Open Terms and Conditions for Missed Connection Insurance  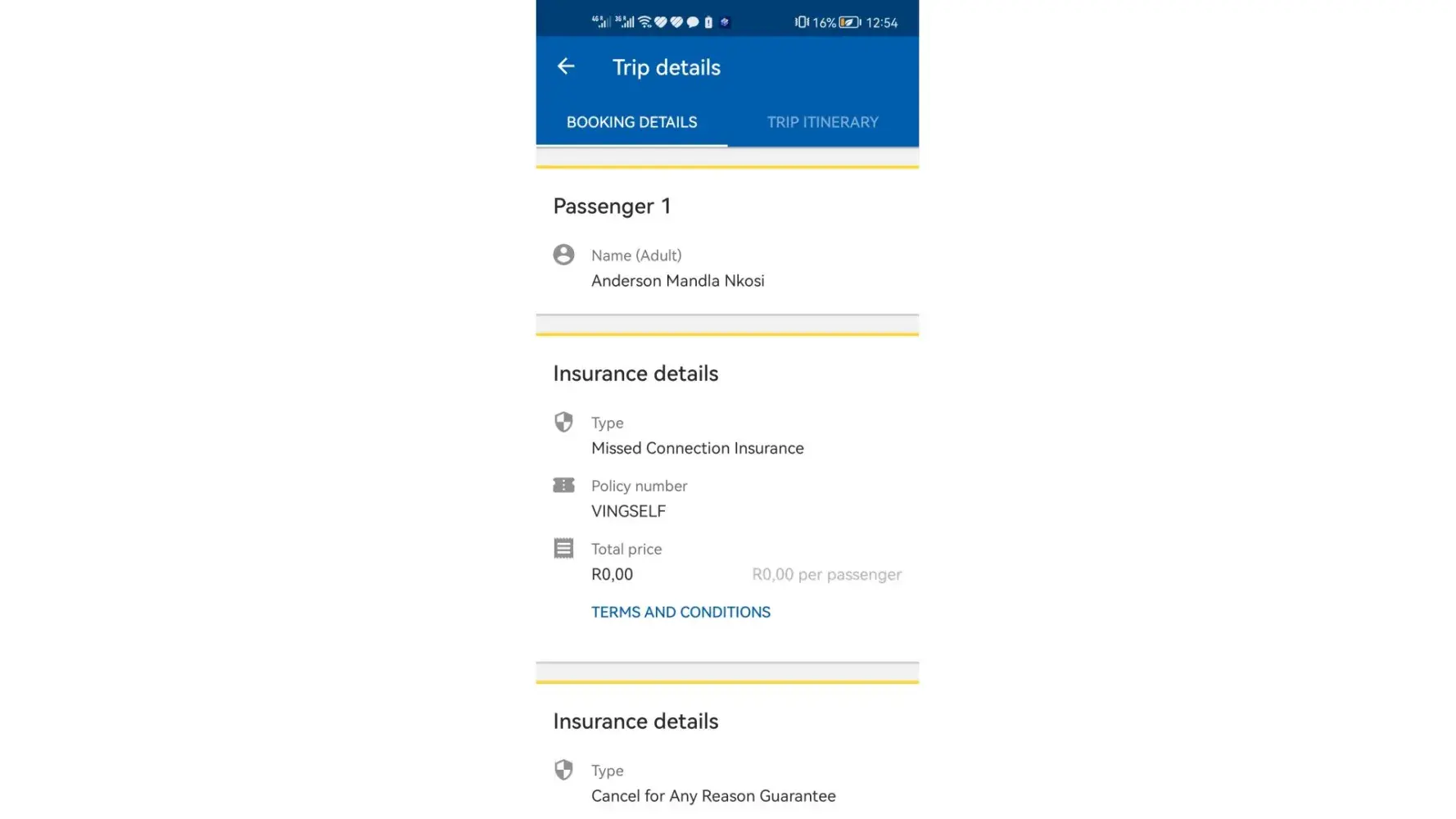coord(681,612)
